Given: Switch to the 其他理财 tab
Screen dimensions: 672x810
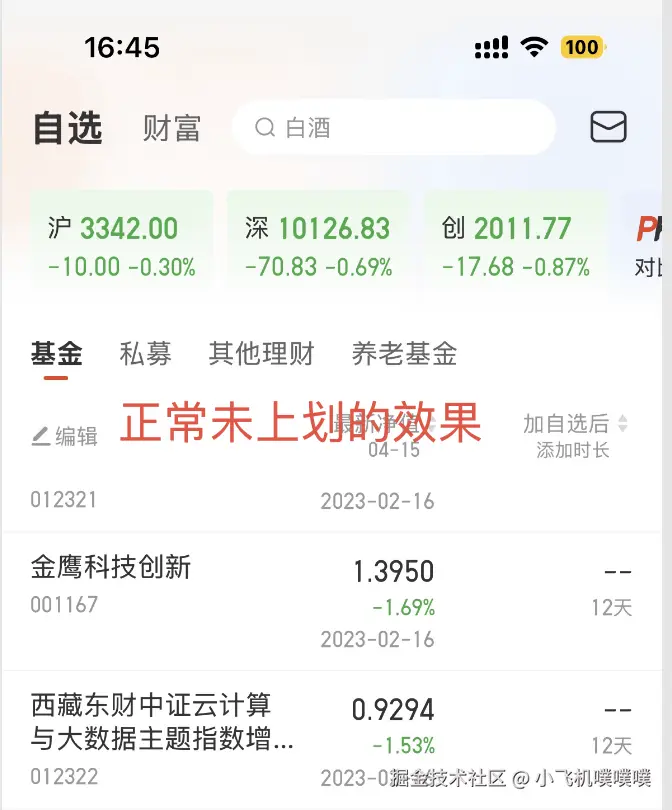Looking at the screenshot, I should (261, 353).
